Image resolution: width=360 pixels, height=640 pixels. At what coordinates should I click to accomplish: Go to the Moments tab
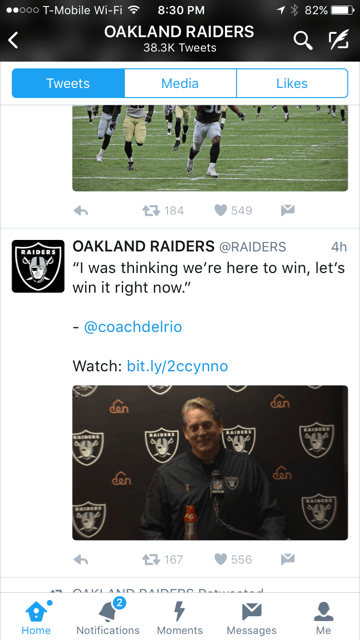180,616
